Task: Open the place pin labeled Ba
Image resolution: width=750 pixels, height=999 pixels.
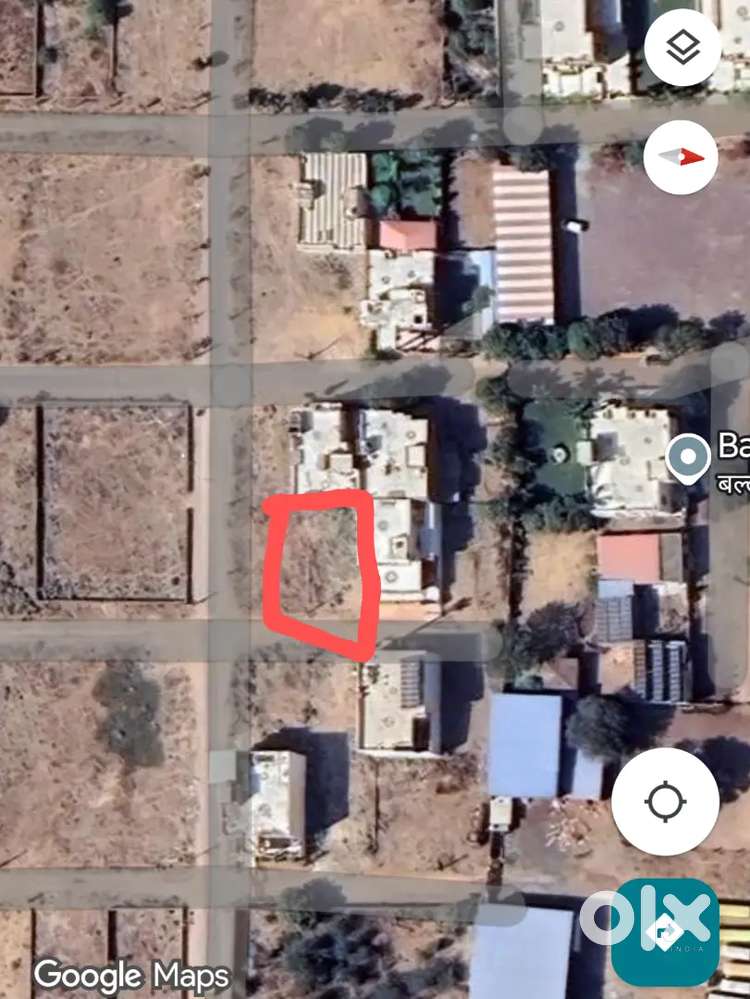Action: click(689, 459)
